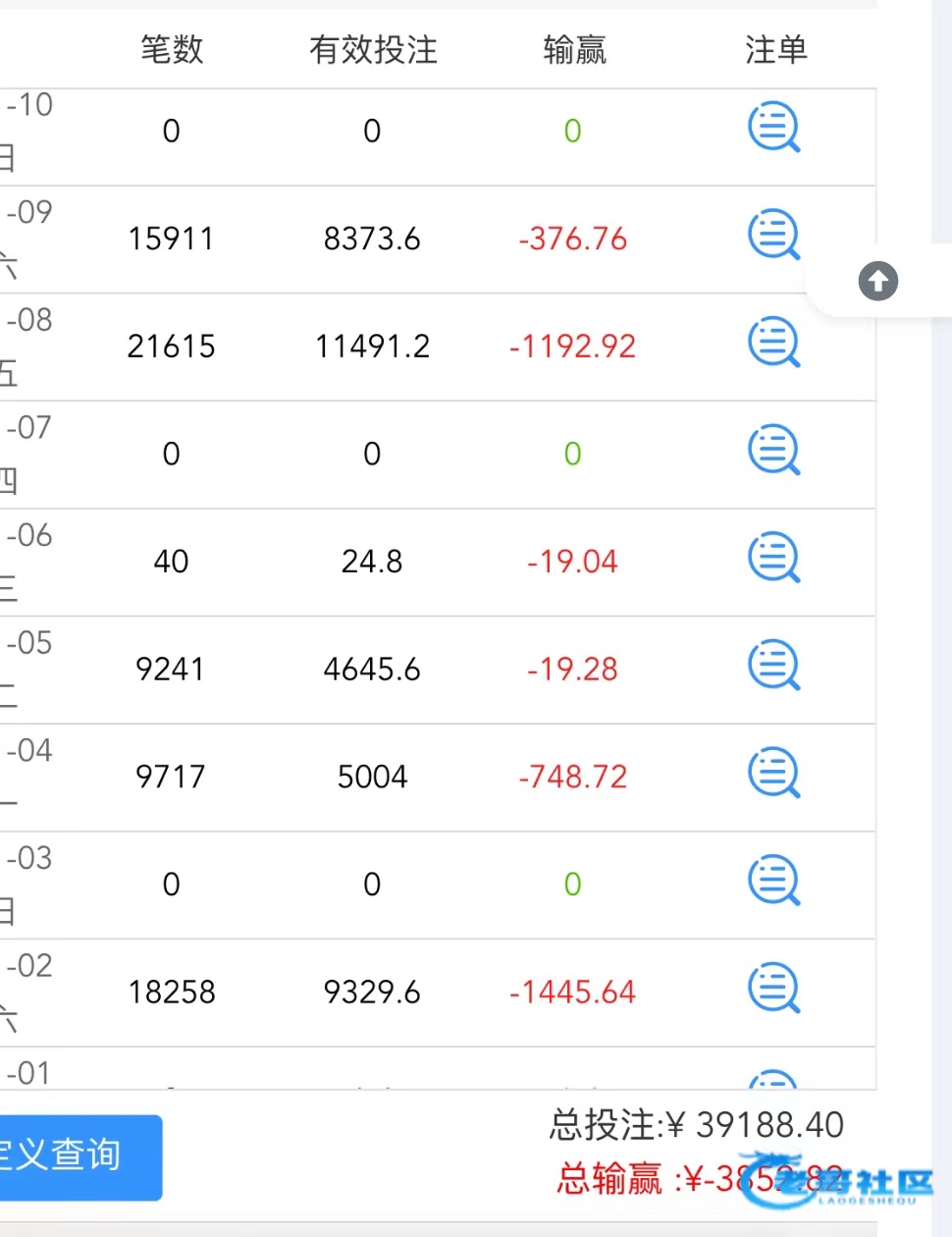Open bet slip details for the -02 row
This screenshot has width=952, height=1237.
(x=774, y=989)
